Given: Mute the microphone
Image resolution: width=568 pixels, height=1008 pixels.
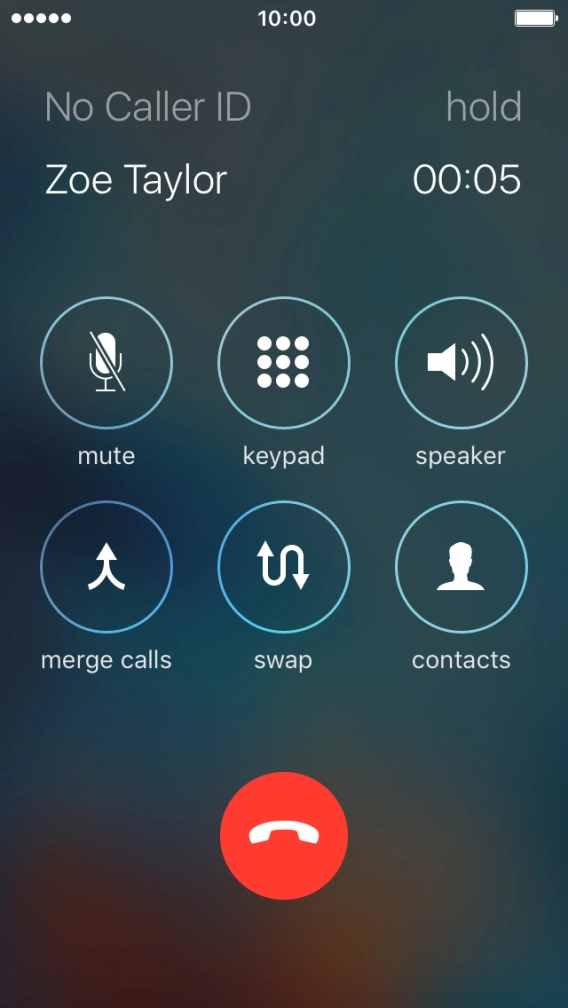Looking at the screenshot, I should click(x=107, y=363).
